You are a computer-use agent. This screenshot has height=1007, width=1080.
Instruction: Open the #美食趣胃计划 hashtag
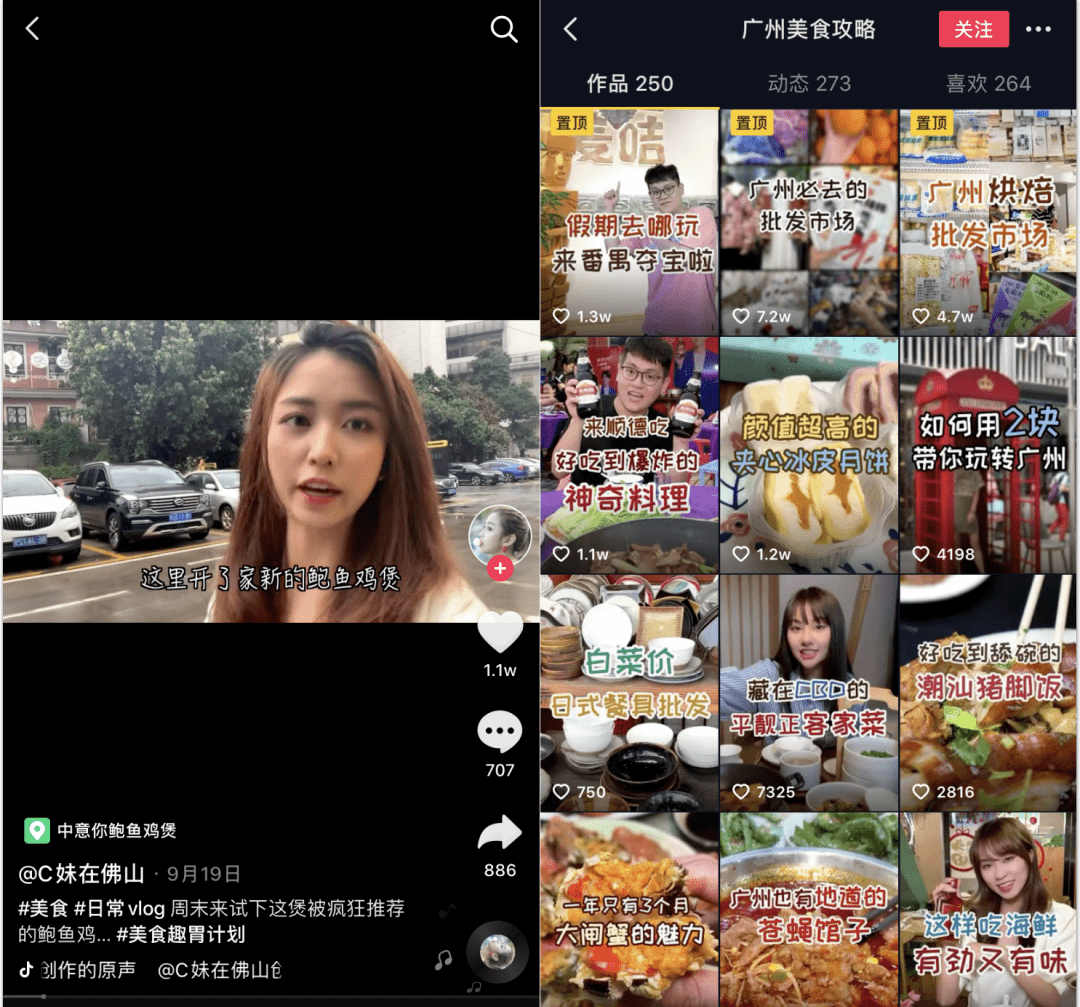pyautogui.click(x=180, y=935)
